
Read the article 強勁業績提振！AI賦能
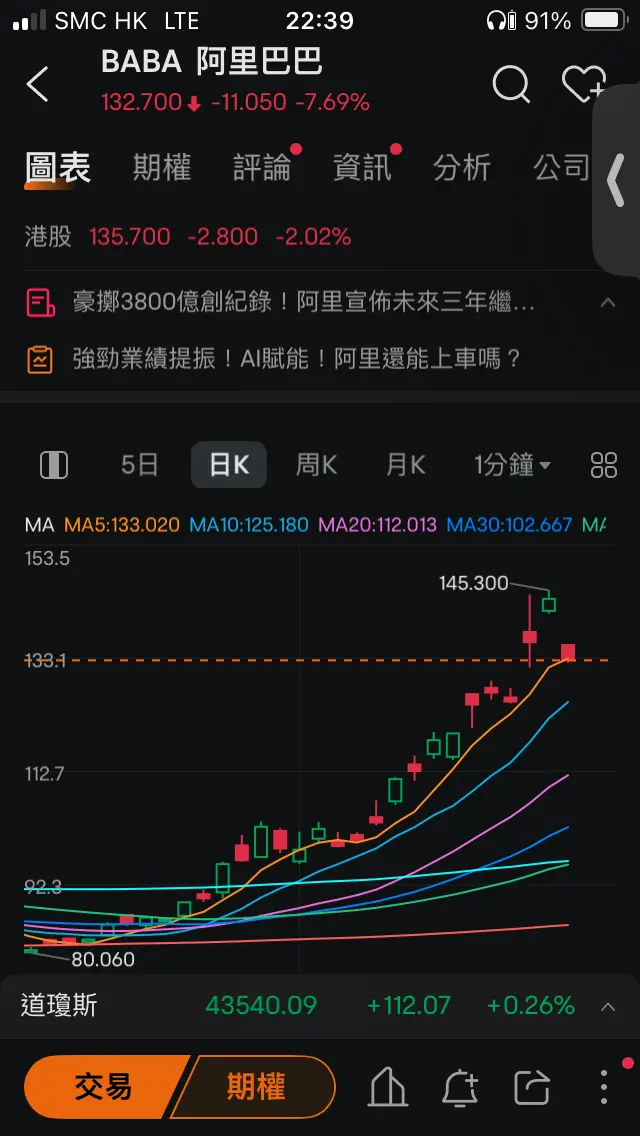tap(296, 359)
